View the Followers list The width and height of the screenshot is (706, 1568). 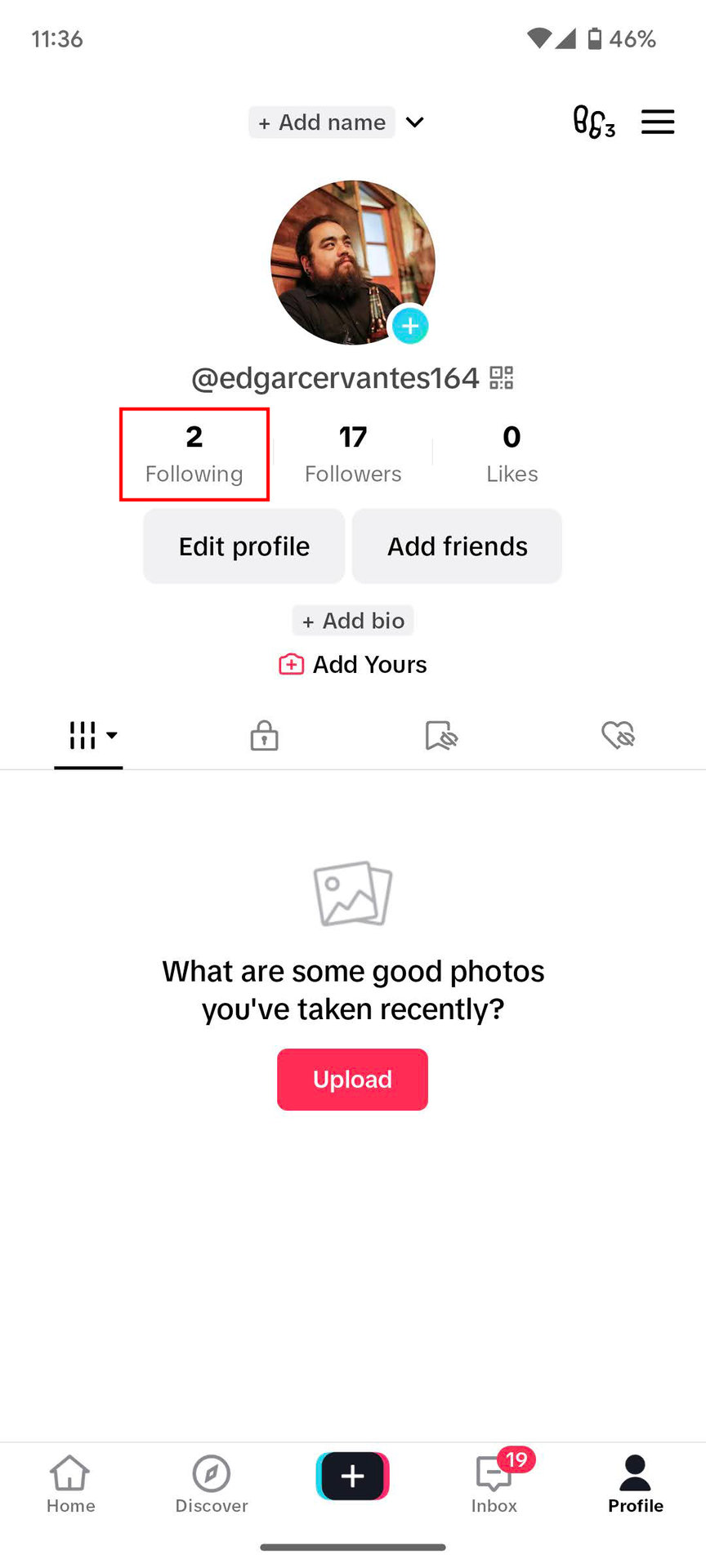[x=353, y=454]
